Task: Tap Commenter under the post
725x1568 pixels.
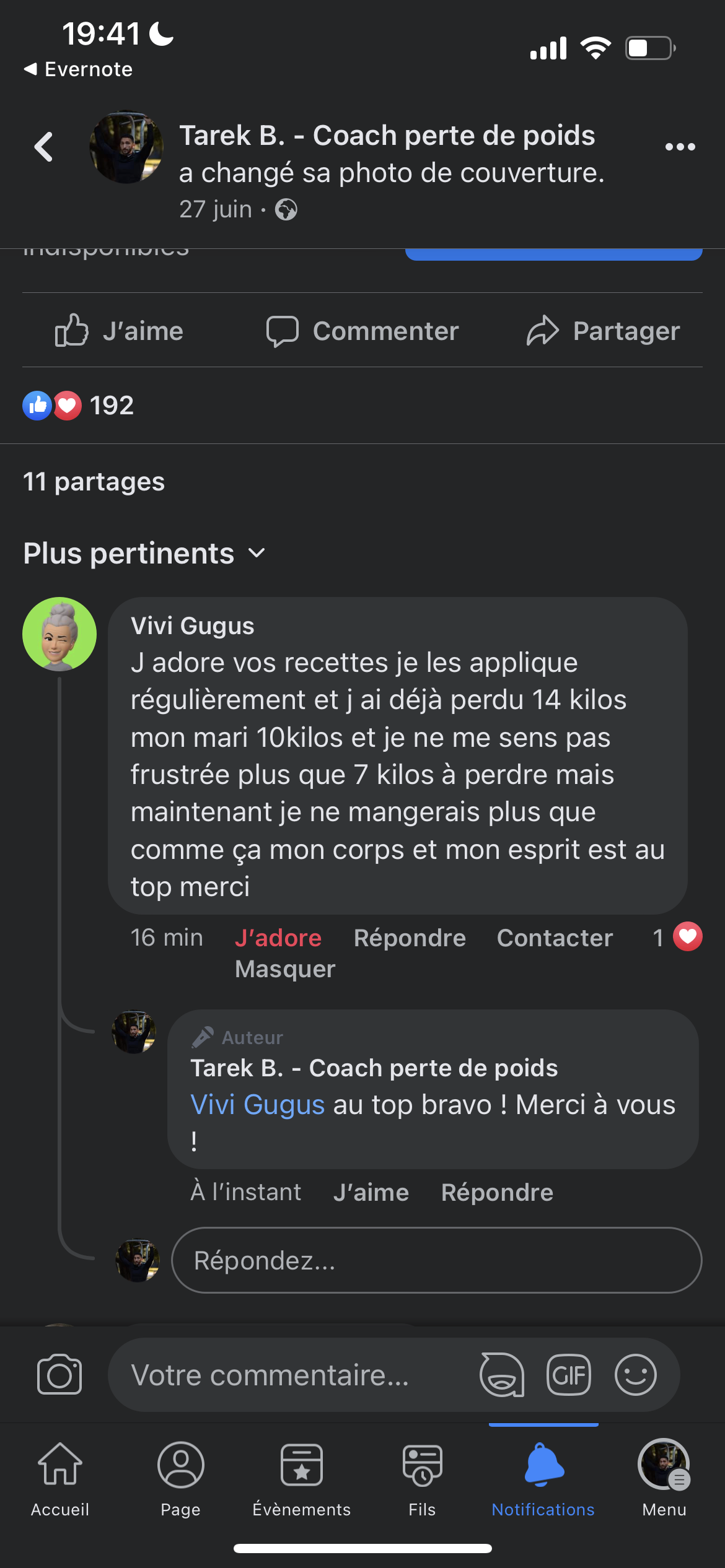Action: [362, 331]
